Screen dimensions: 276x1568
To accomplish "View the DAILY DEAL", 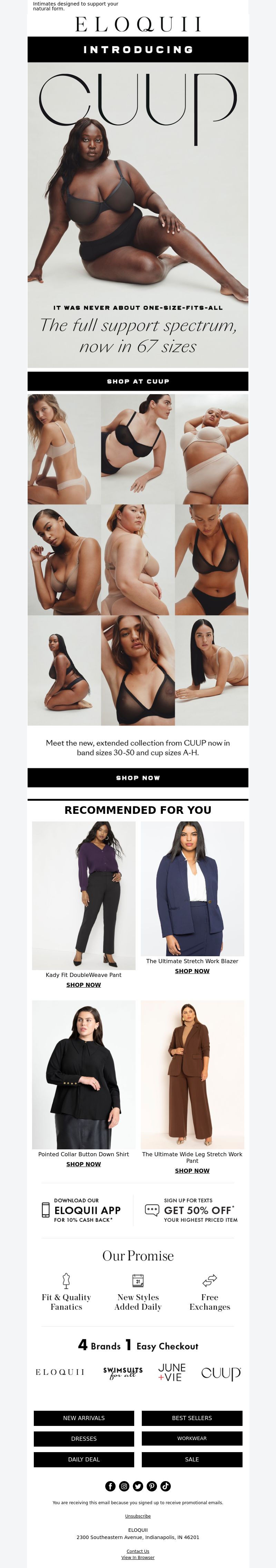I will tap(83, 1459).
